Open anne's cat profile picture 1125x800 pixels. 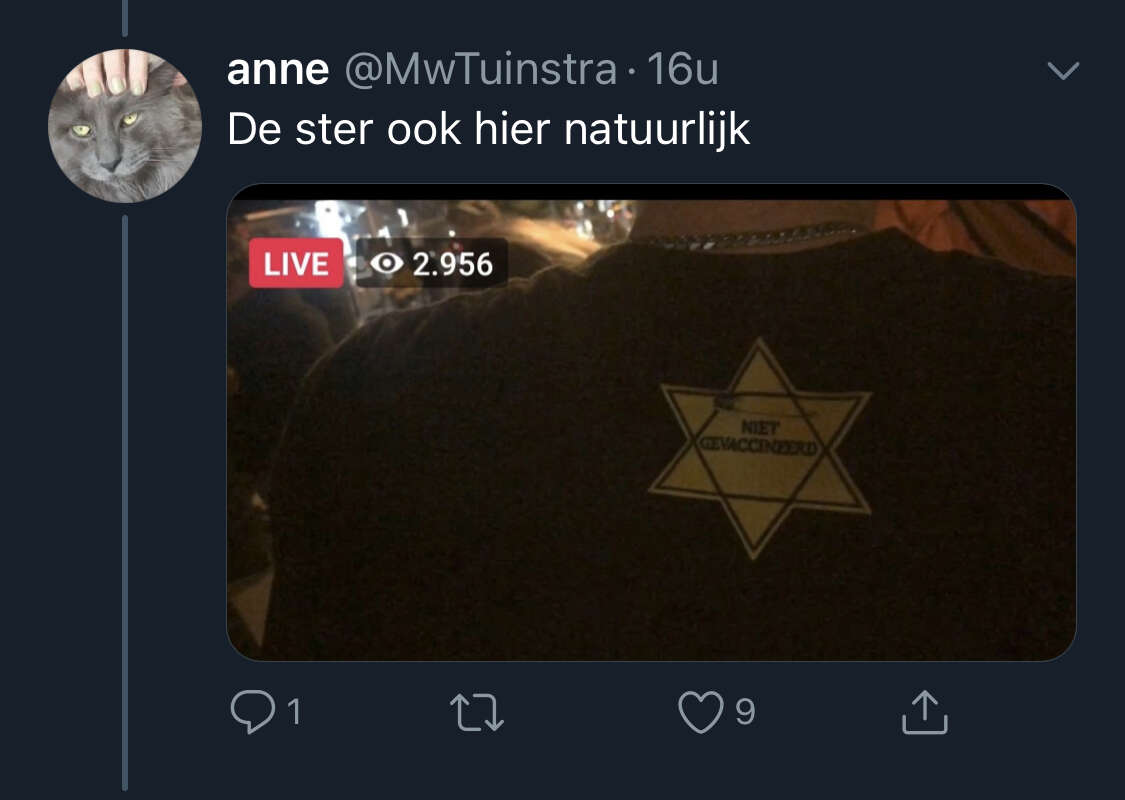[x=124, y=127]
